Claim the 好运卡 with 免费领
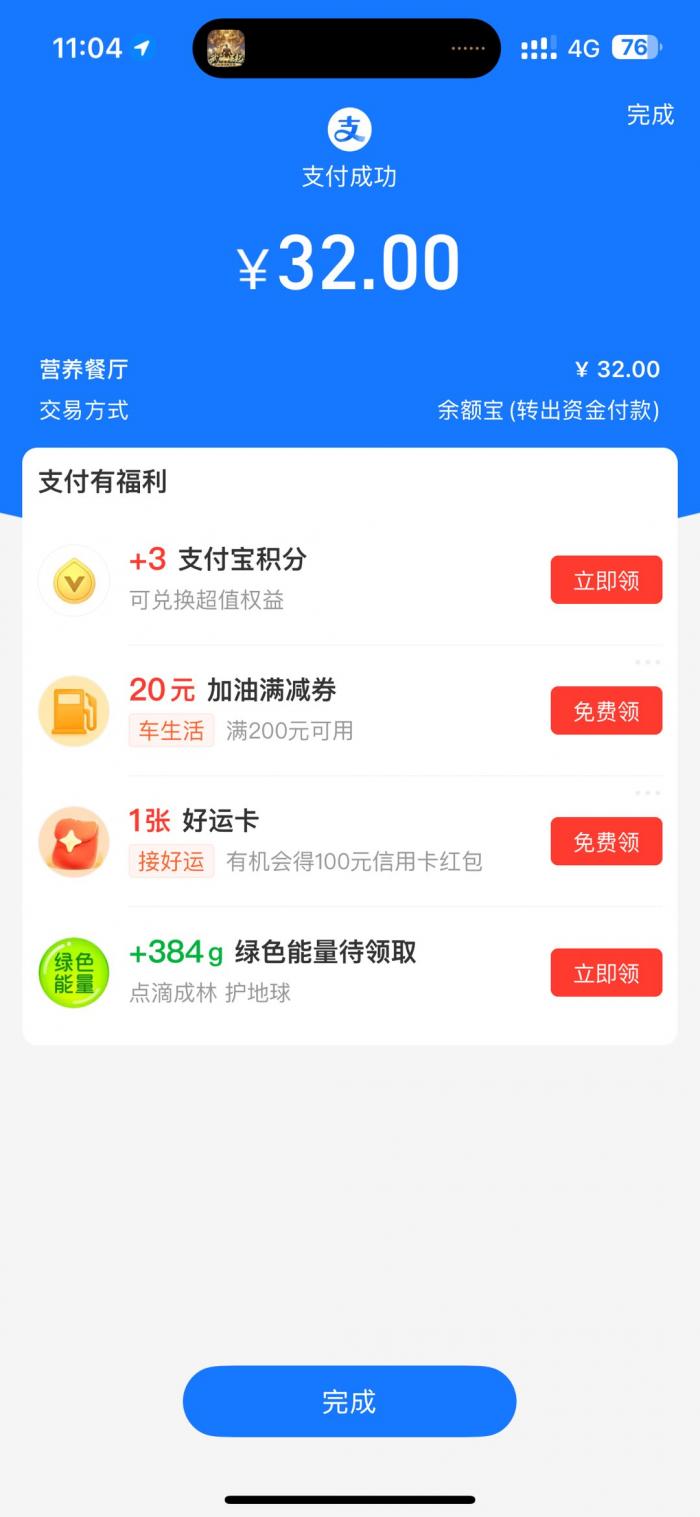Viewport: 700px width, 1517px height. (x=606, y=842)
